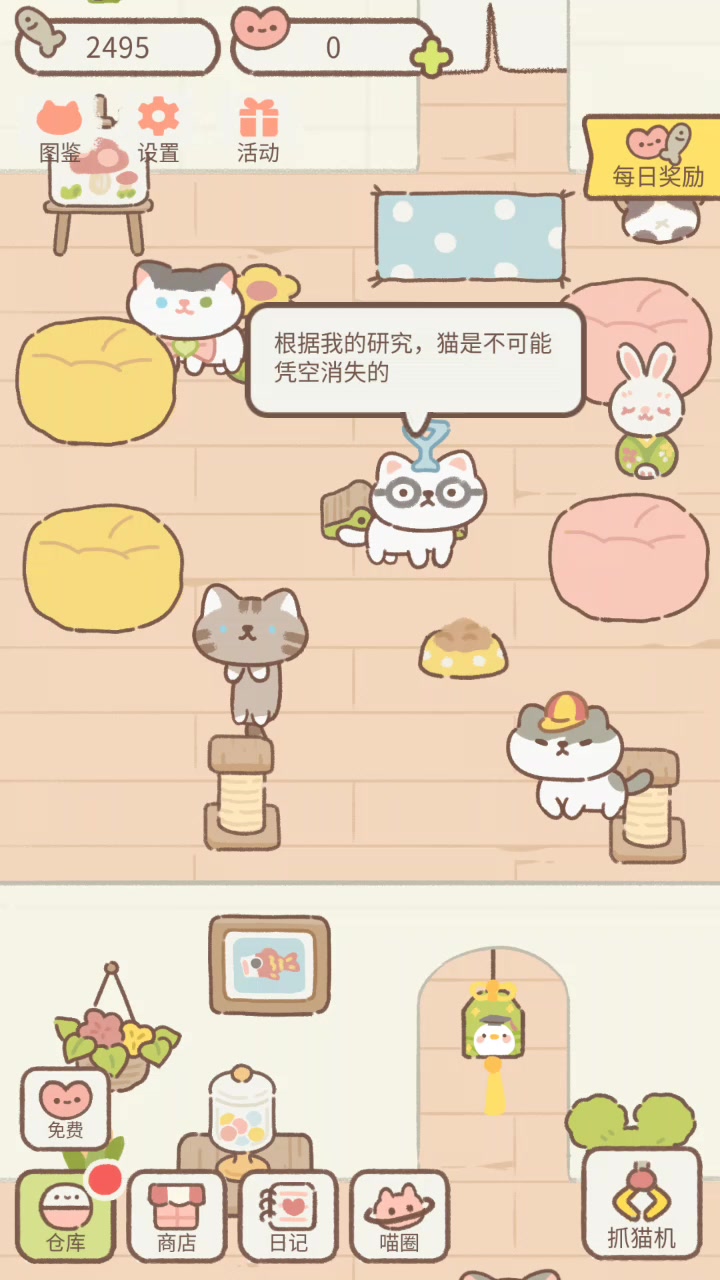This screenshot has width=720, height=1280.
Task: Open the 仓库 warehouse
Action: (65, 1216)
